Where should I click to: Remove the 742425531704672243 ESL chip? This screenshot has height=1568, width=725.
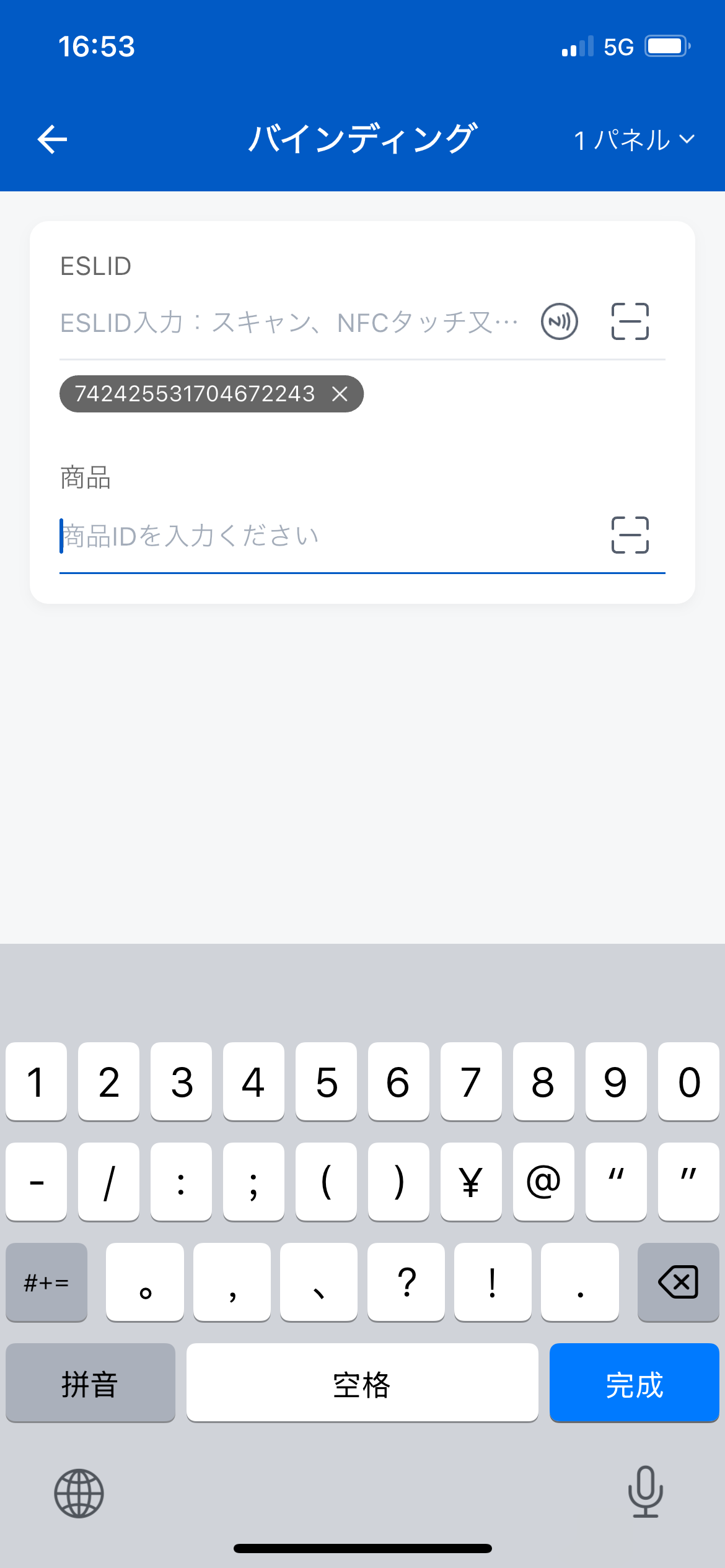340,394
